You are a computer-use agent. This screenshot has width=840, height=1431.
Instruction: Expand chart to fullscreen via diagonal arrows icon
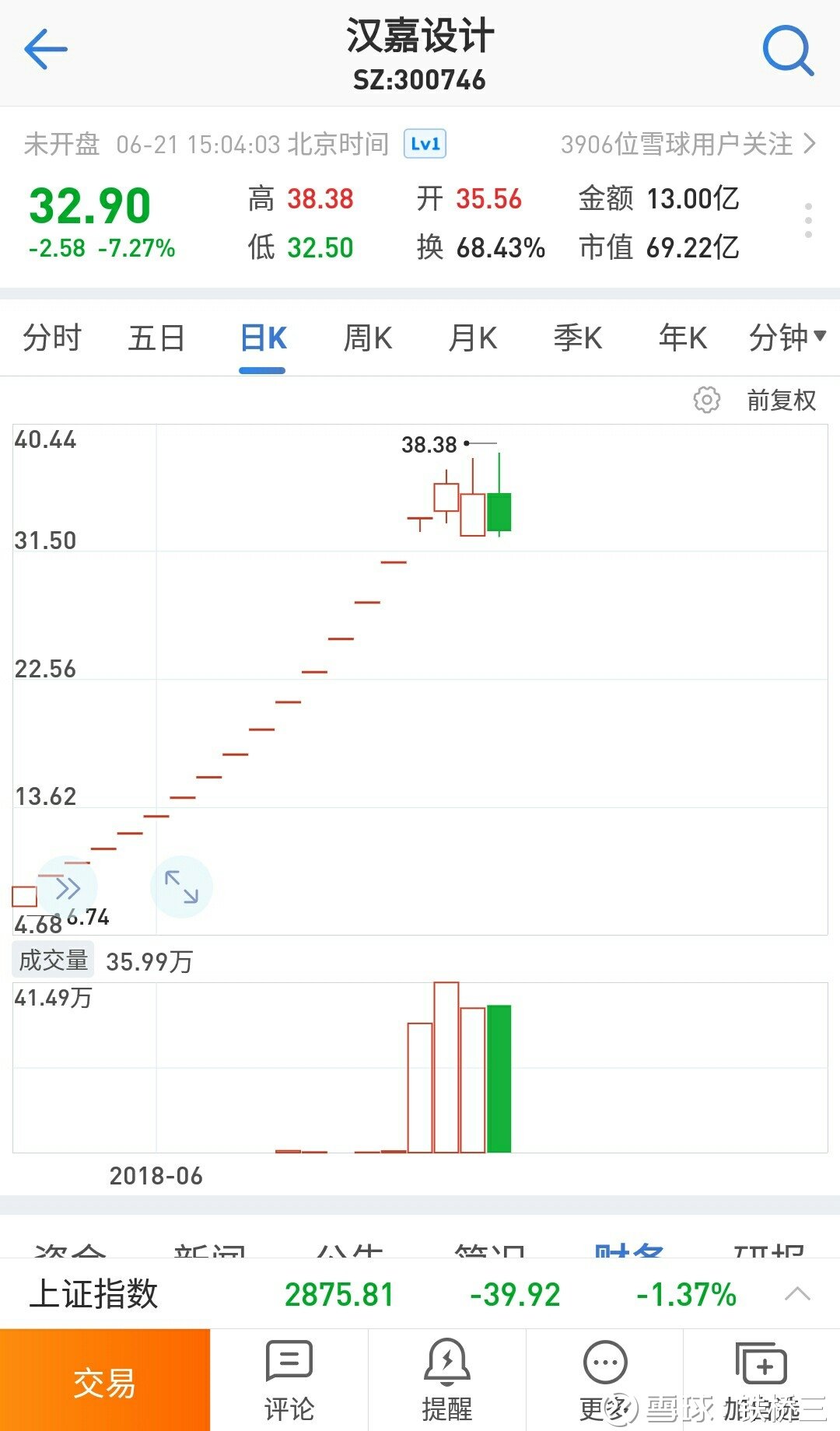[182, 887]
